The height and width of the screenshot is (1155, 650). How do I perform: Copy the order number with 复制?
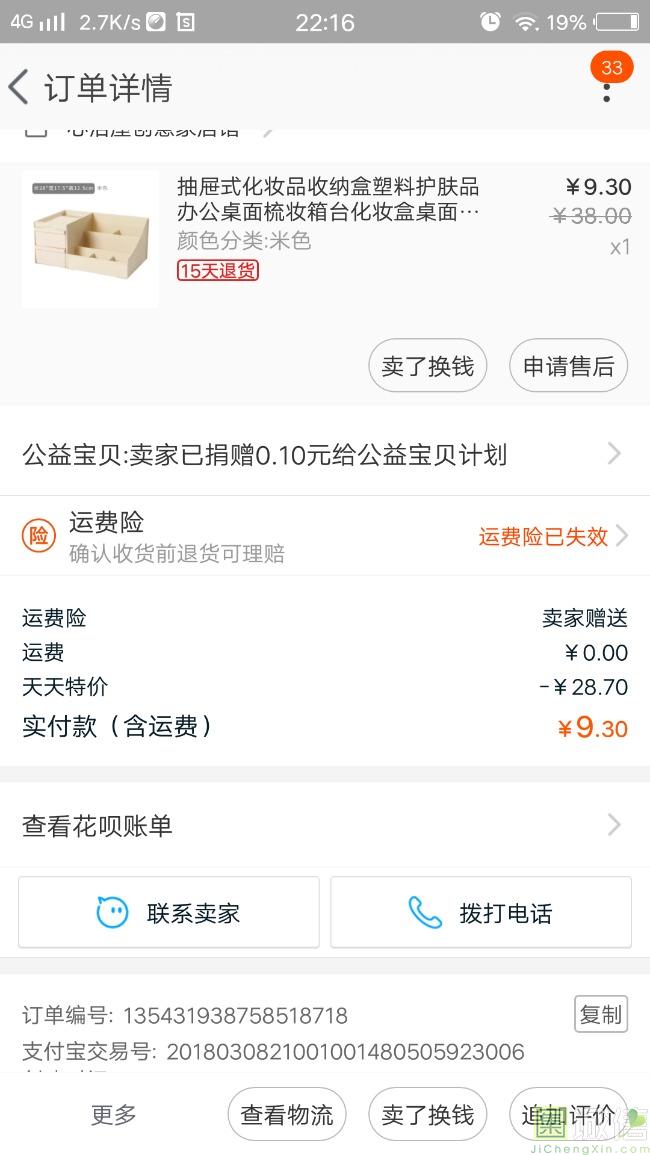coord(600,1014)
